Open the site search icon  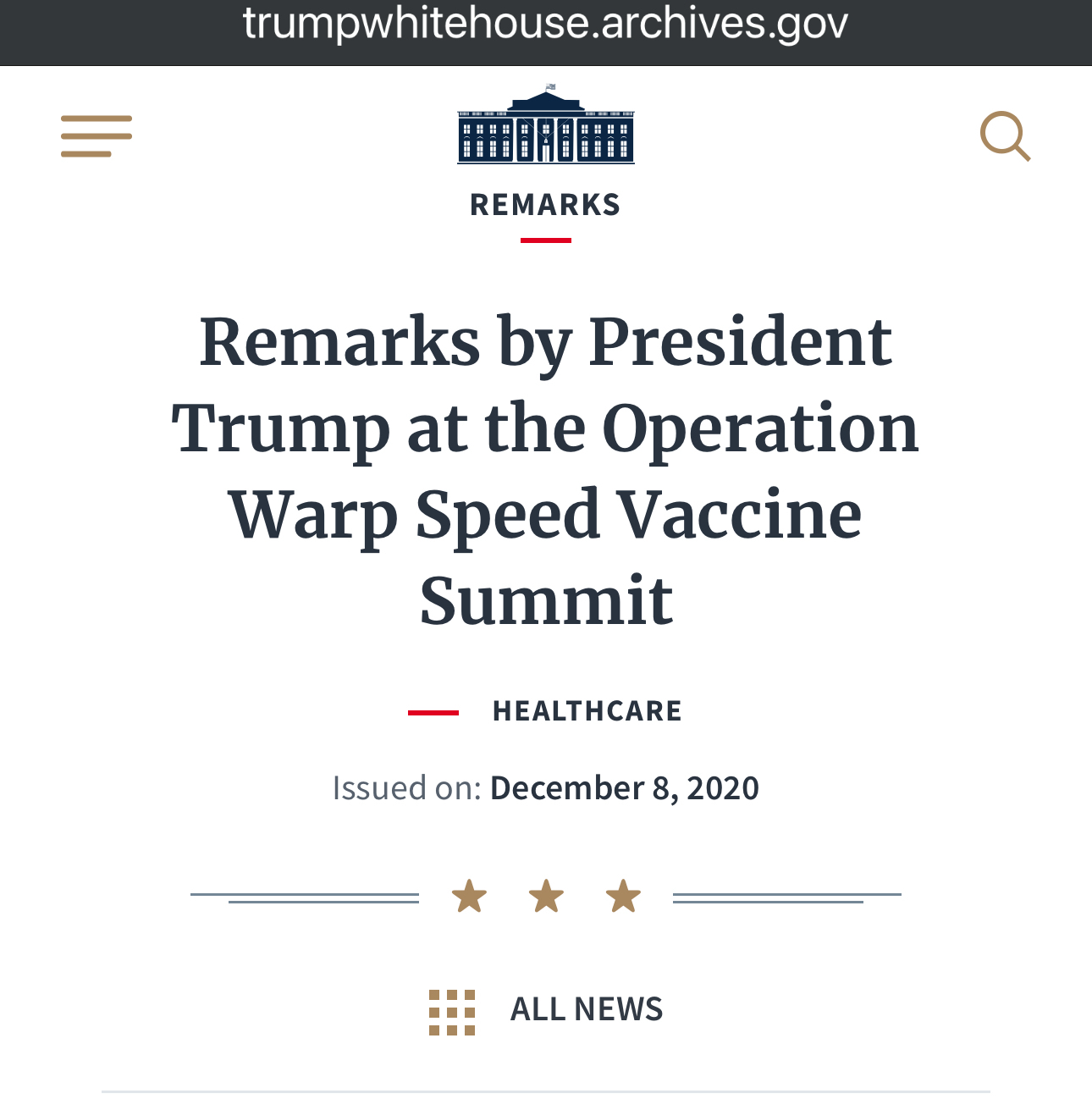[1005, 135]
